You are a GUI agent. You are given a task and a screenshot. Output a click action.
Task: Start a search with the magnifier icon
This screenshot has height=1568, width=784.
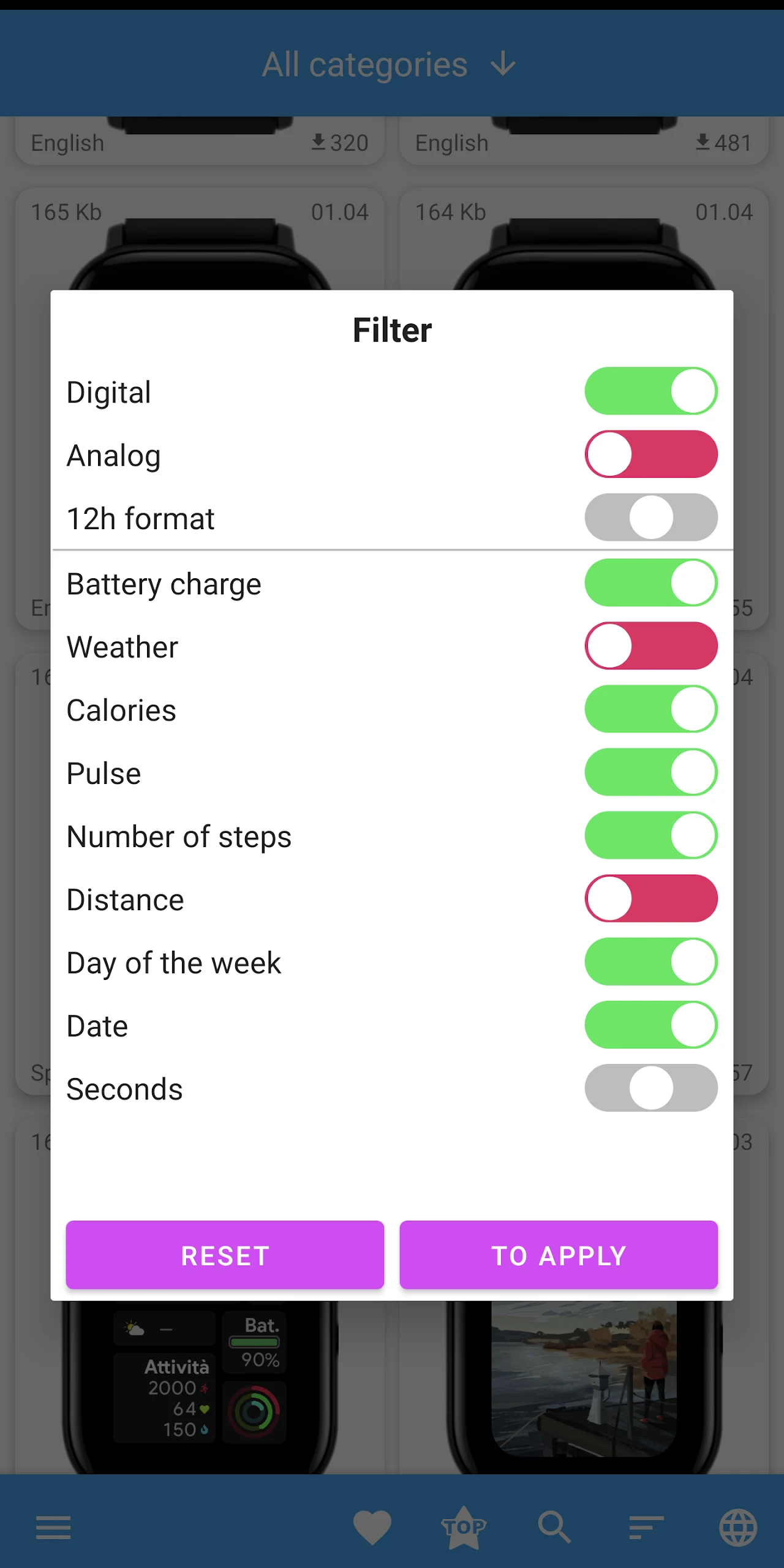(555, 1527)
